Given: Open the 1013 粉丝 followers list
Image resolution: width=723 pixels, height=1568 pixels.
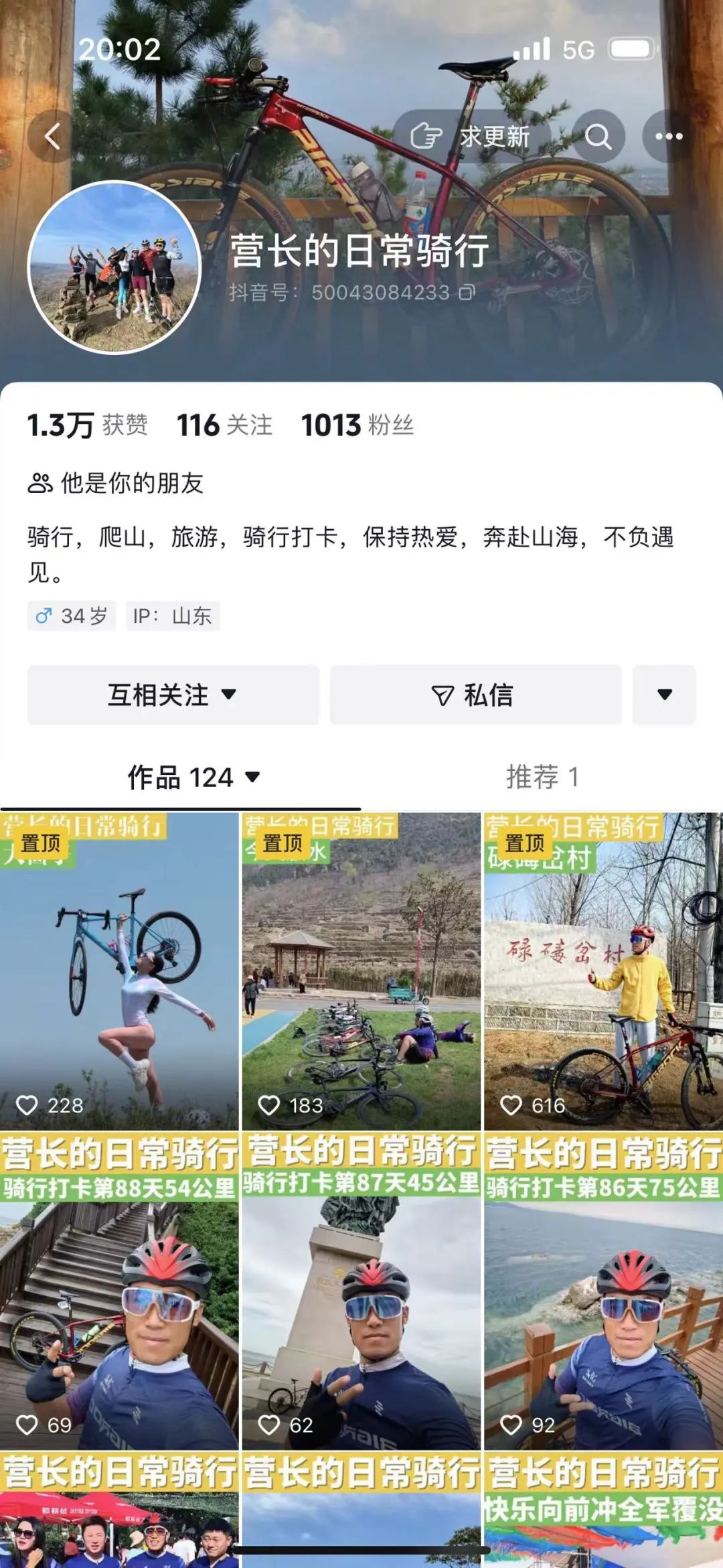Looking at the screenshot, I should click(x=357, y=425).
